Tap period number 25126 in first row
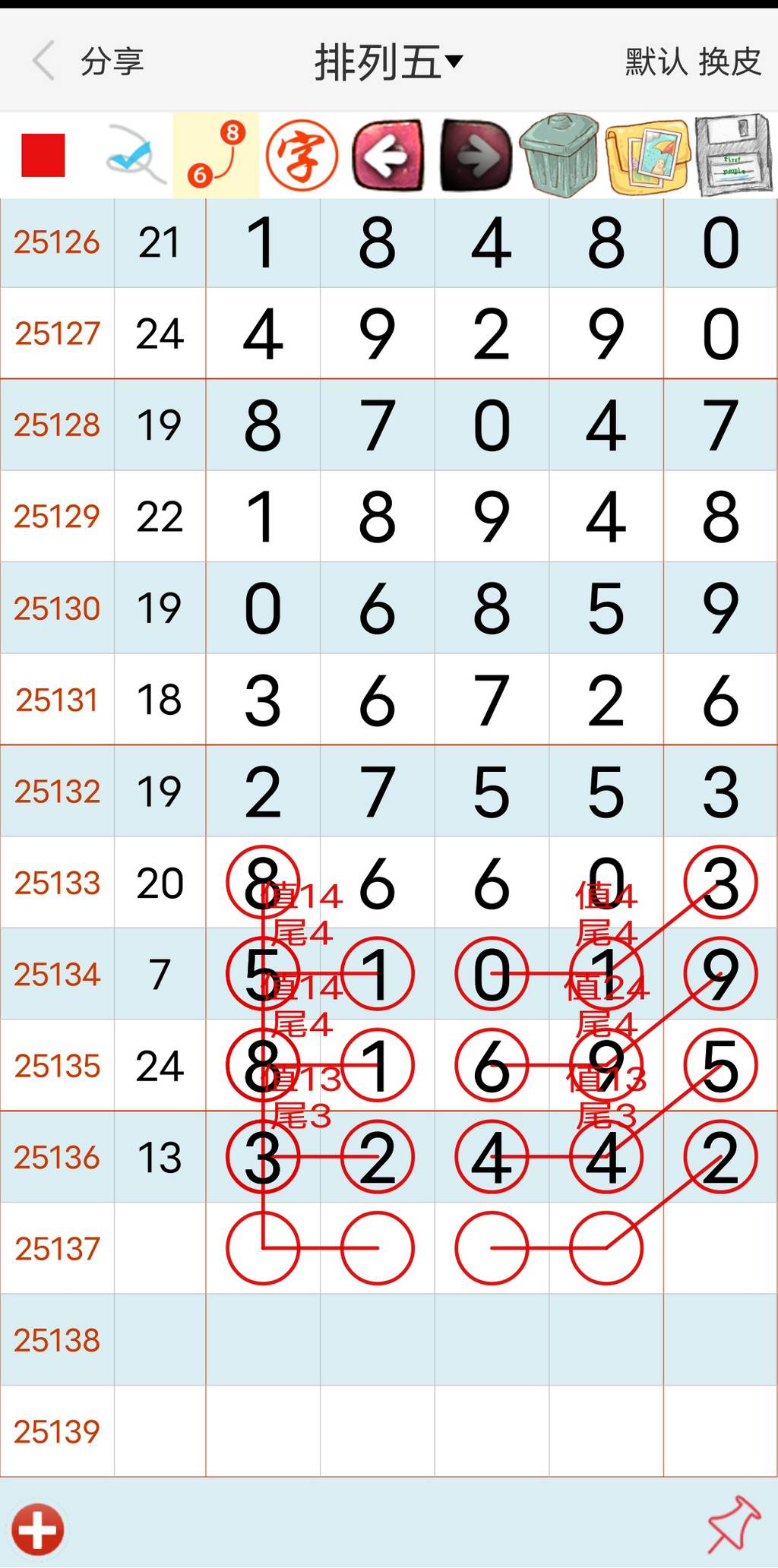 57,243
